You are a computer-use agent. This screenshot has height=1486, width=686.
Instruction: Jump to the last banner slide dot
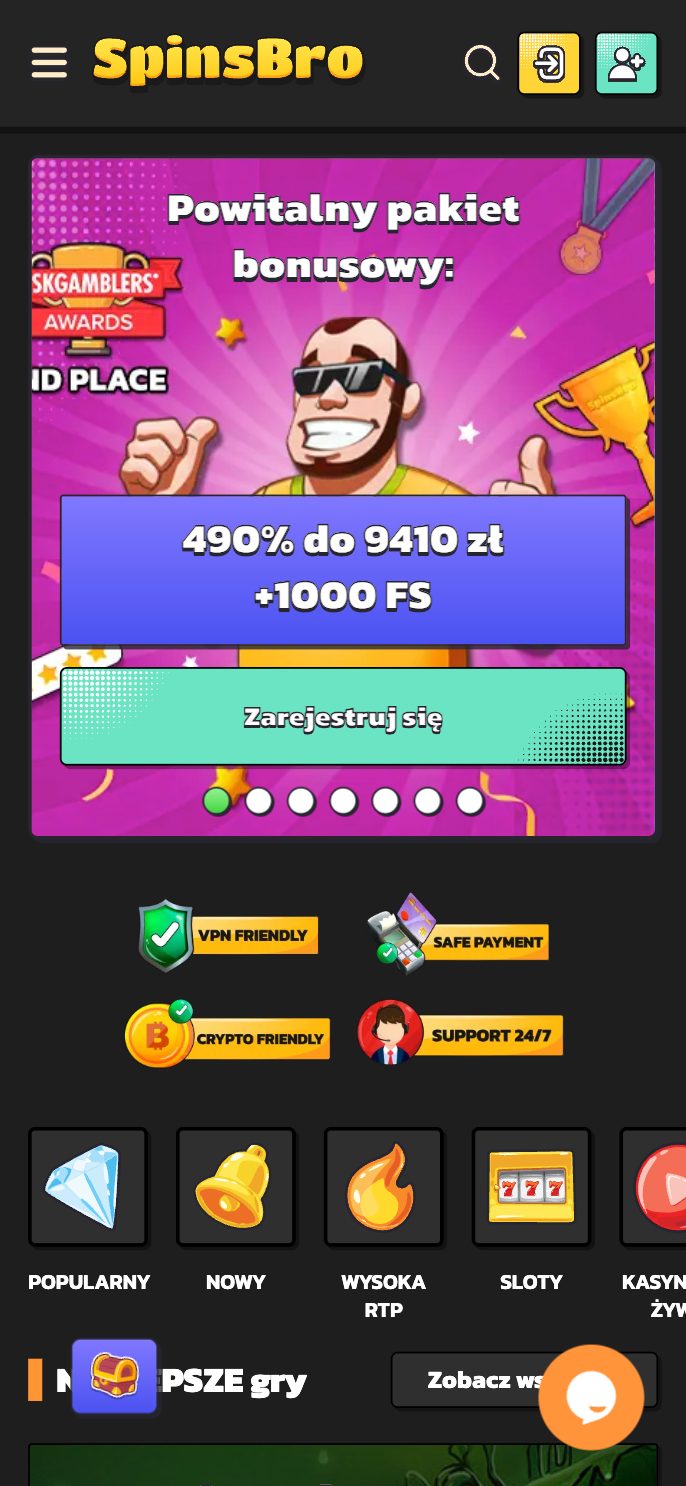470,801
